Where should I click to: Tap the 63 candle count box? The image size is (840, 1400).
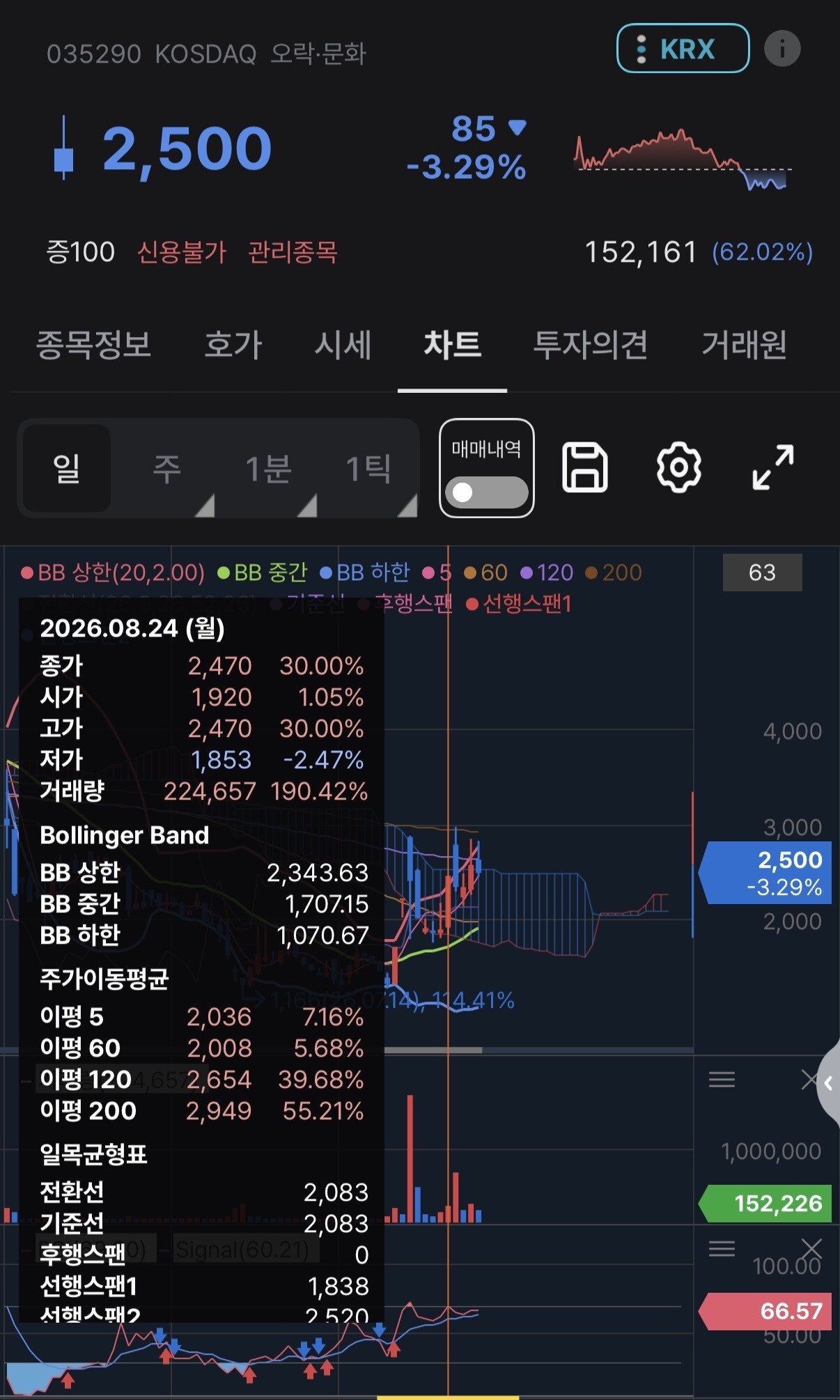tap(763, 573)
